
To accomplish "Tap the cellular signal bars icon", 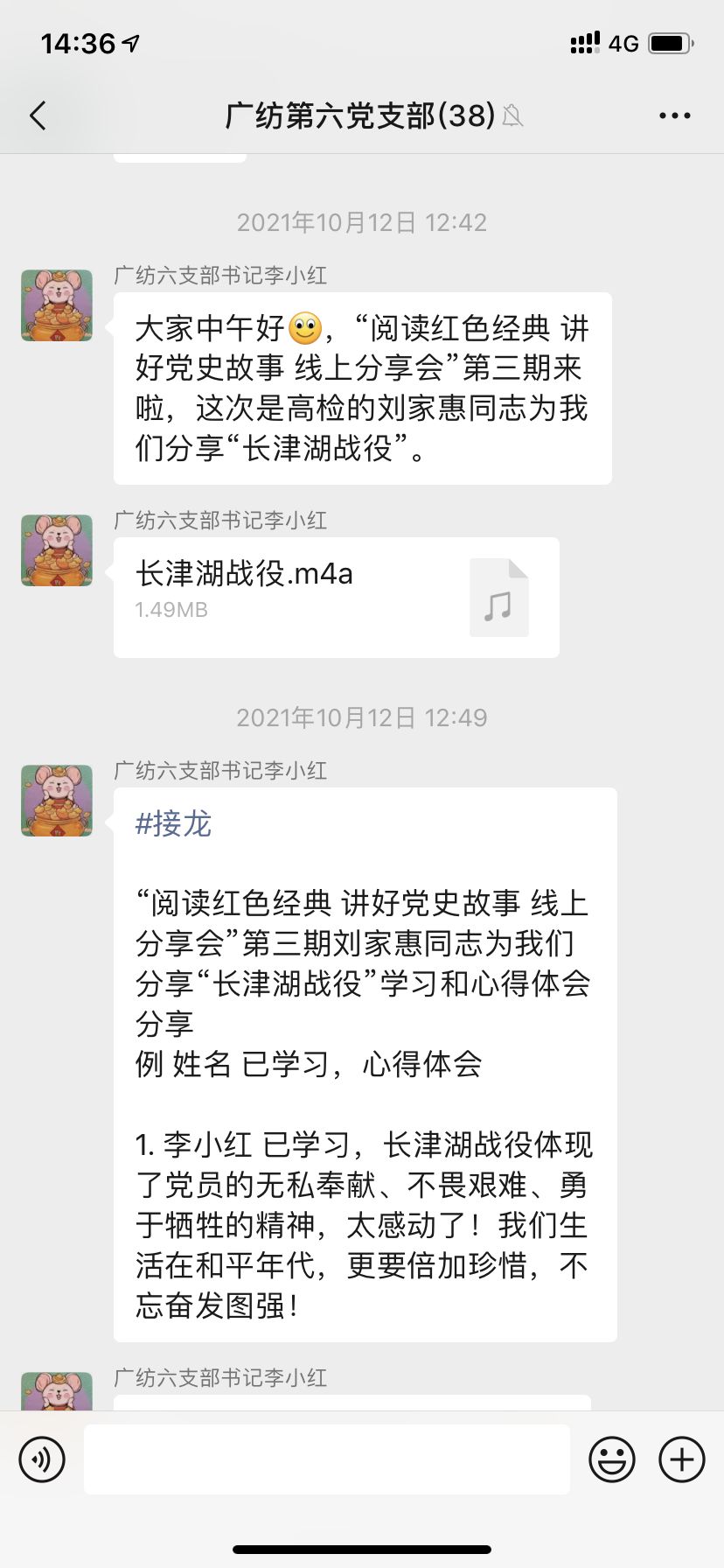I will pos(584,43).
